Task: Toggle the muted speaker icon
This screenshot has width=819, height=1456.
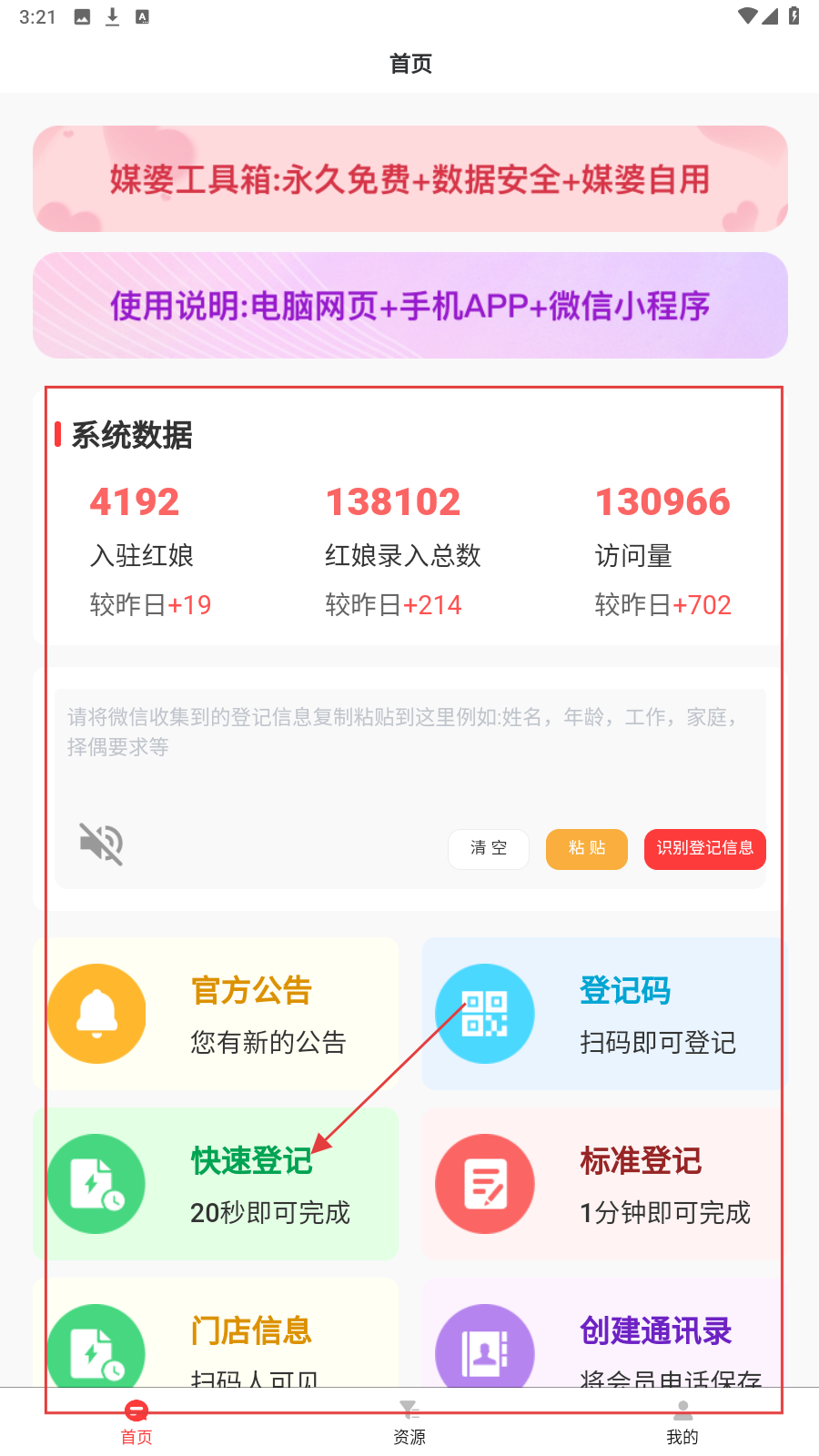Action: 101,844
